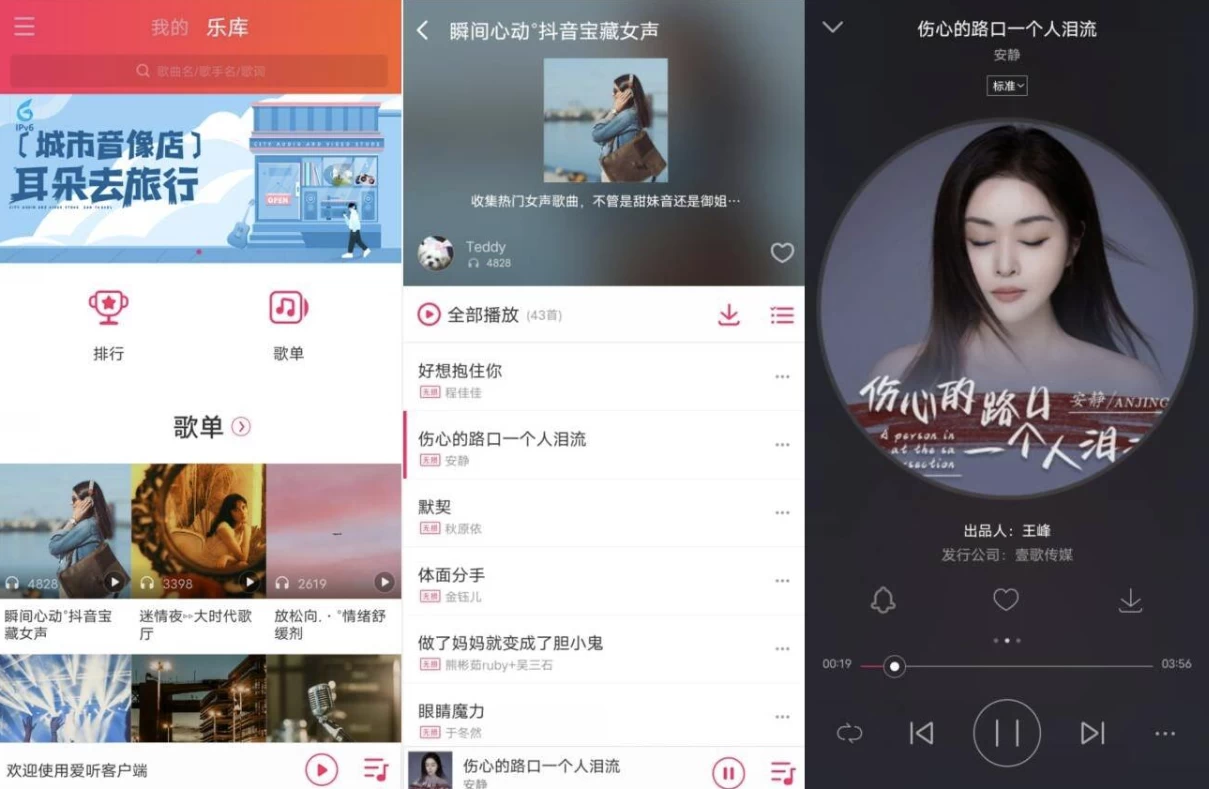Tap the song search box
The image size is (1209, 789).
pos(199,71)
